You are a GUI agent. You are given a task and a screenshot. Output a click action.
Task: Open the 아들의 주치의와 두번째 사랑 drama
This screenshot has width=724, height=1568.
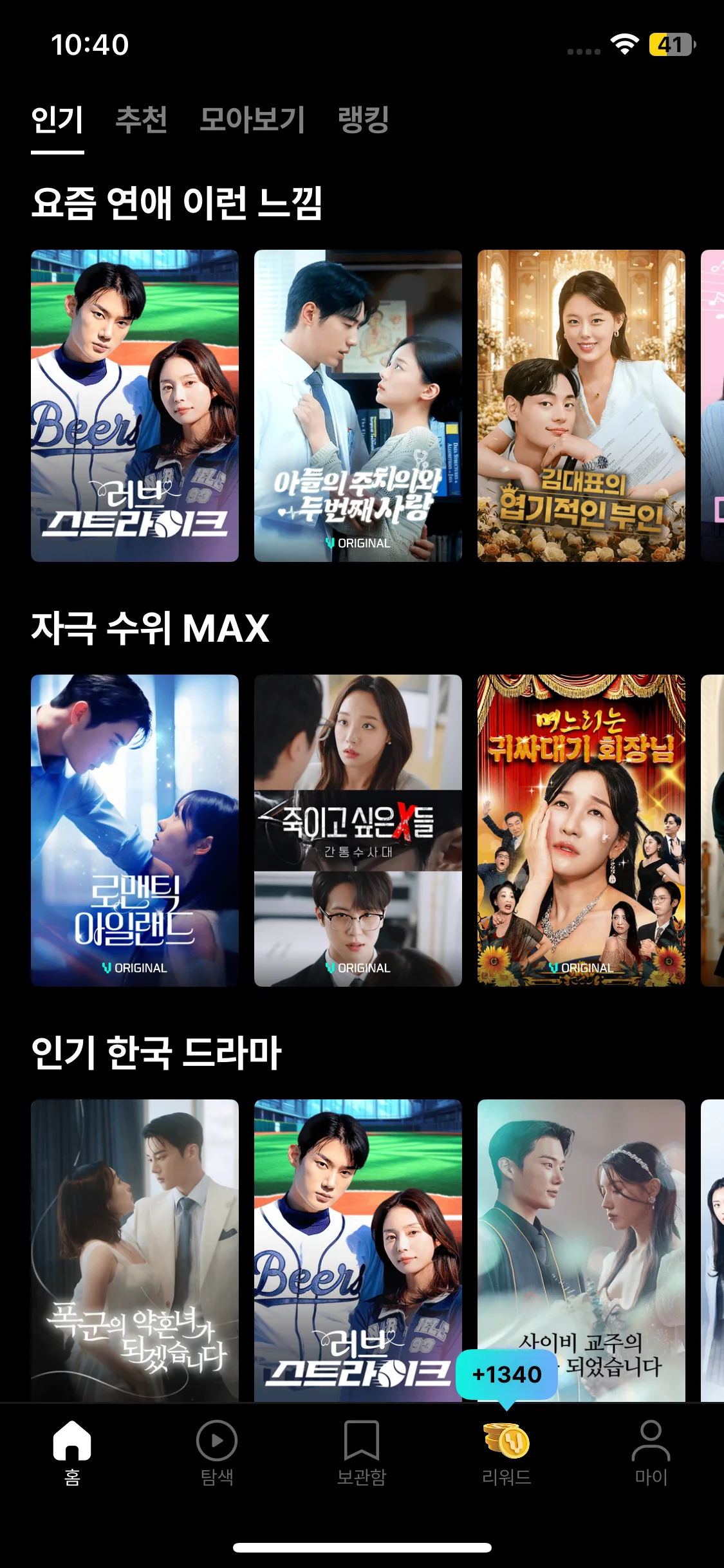(358, 406)
